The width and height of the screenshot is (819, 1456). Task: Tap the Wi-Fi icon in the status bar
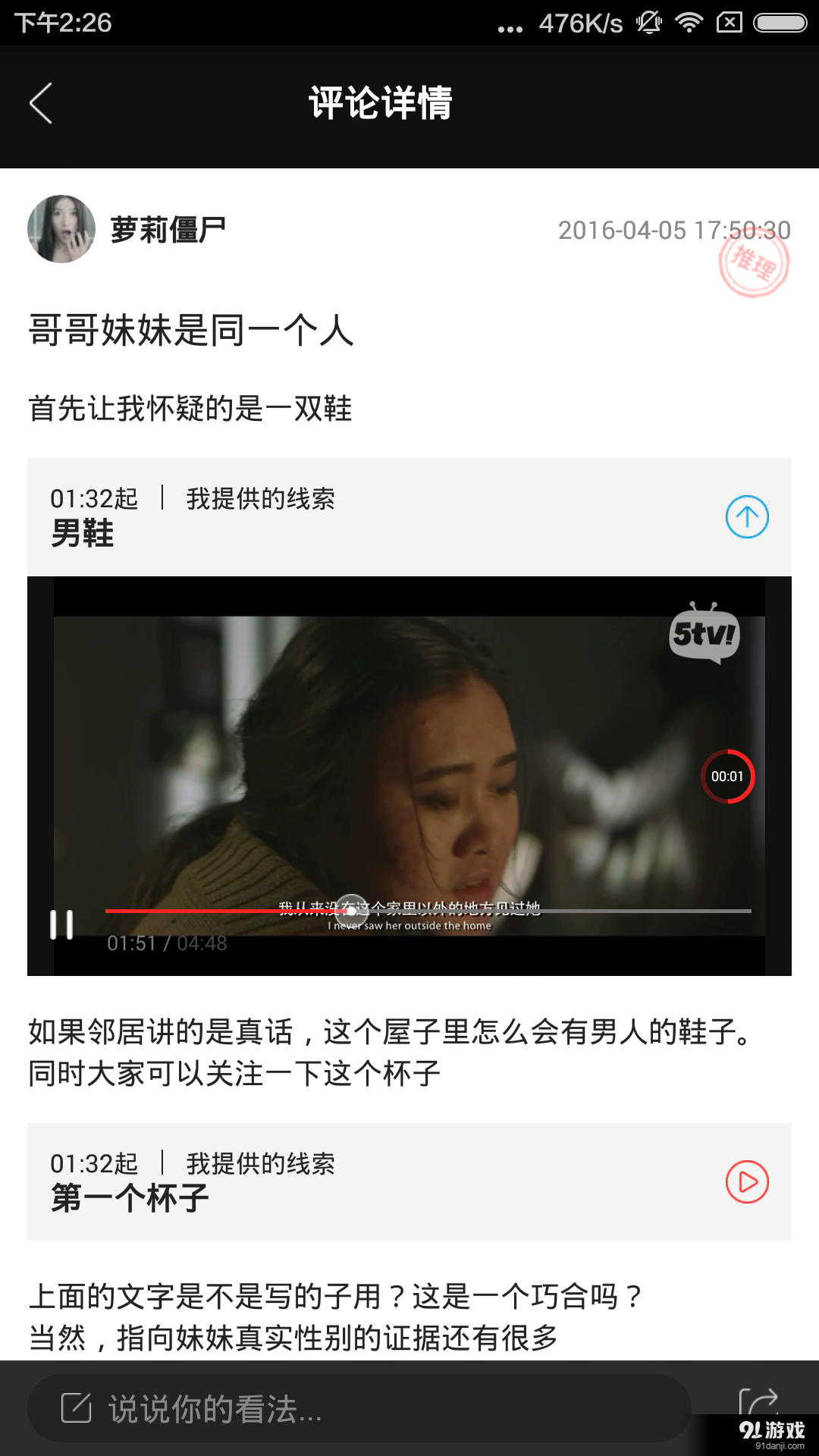[x=691, y=22]
